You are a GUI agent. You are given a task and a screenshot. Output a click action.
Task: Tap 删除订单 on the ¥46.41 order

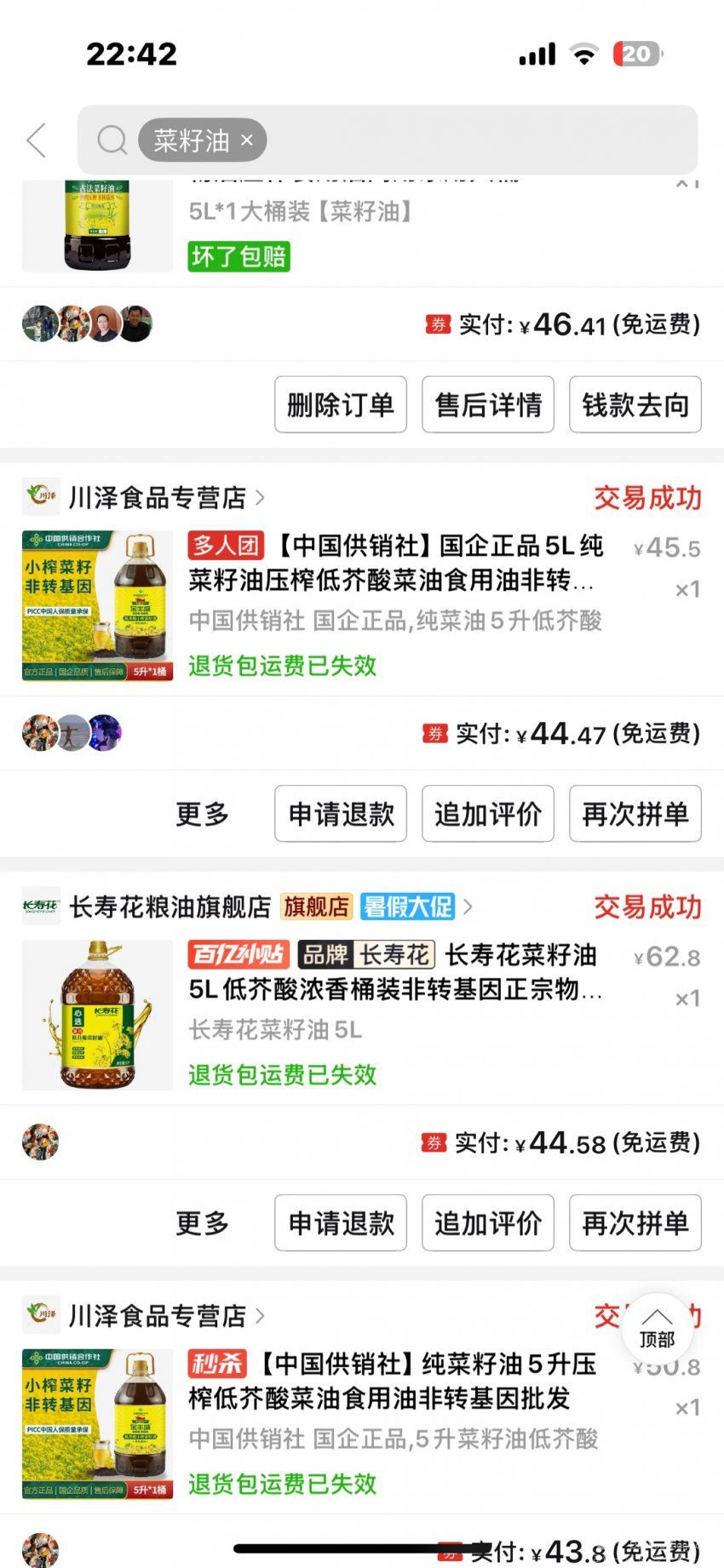click(340, 404)
